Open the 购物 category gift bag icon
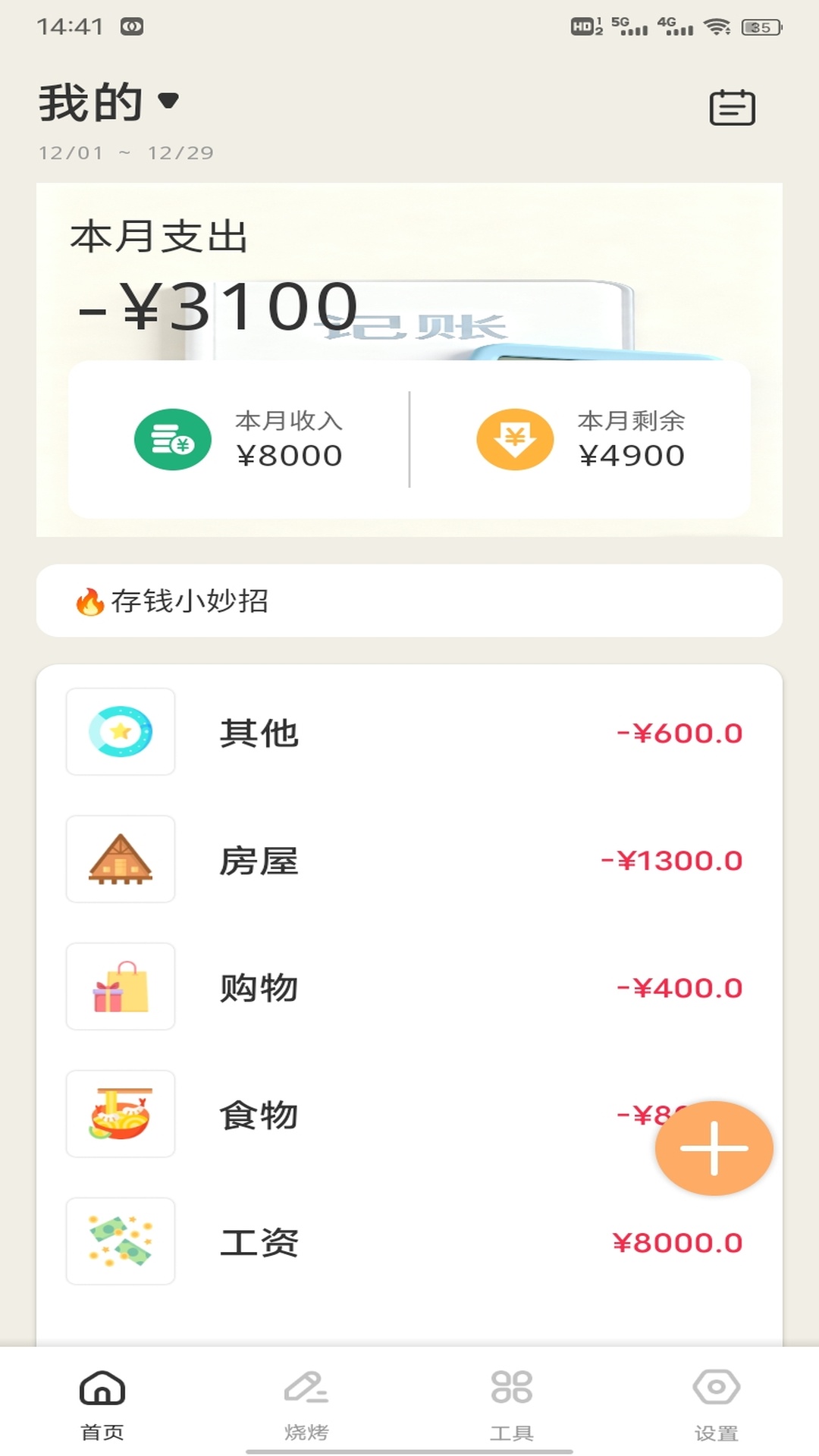 pos(121,988)
